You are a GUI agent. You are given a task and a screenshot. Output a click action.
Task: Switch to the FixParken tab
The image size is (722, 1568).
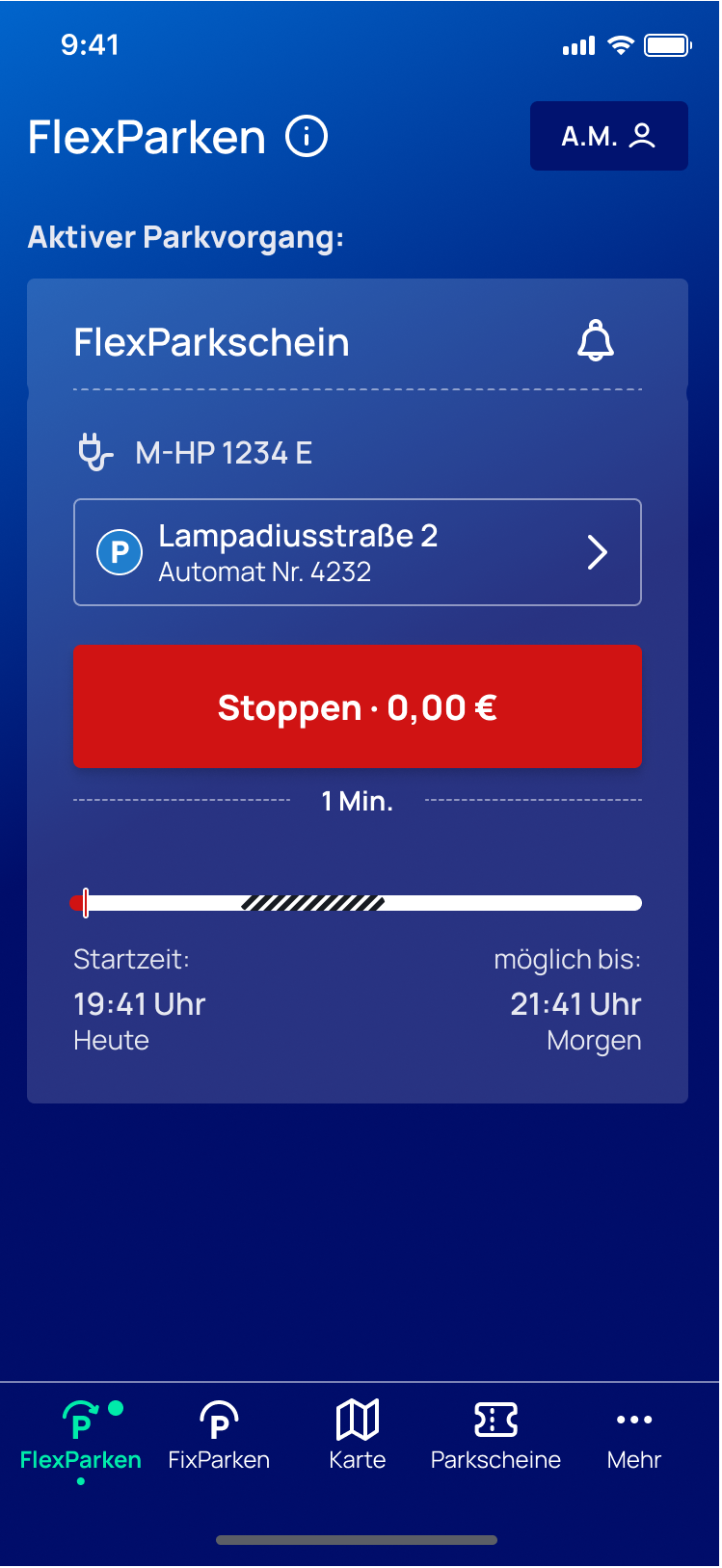click(219, 1435)
